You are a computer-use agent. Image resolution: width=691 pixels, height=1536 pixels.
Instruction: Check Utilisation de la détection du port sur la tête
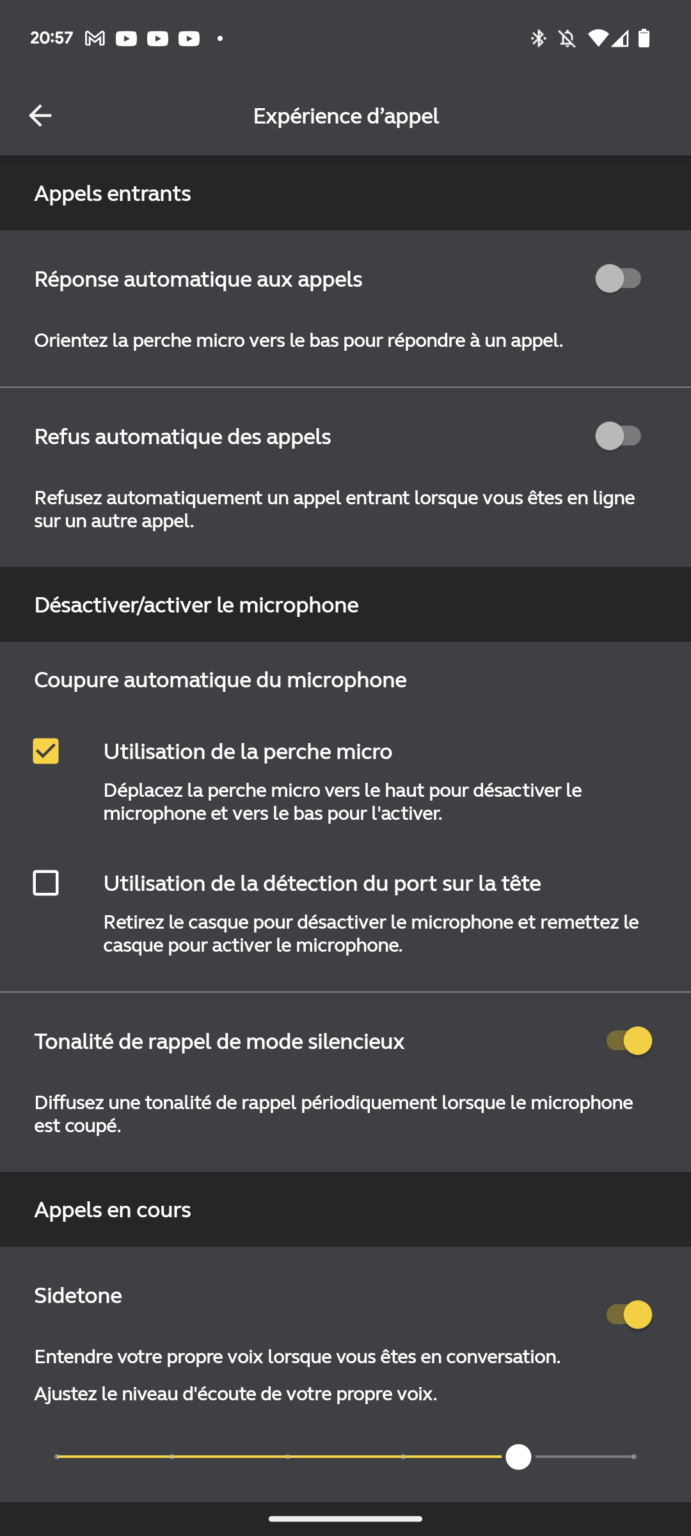pyautogui.click(x=46, y=883)
